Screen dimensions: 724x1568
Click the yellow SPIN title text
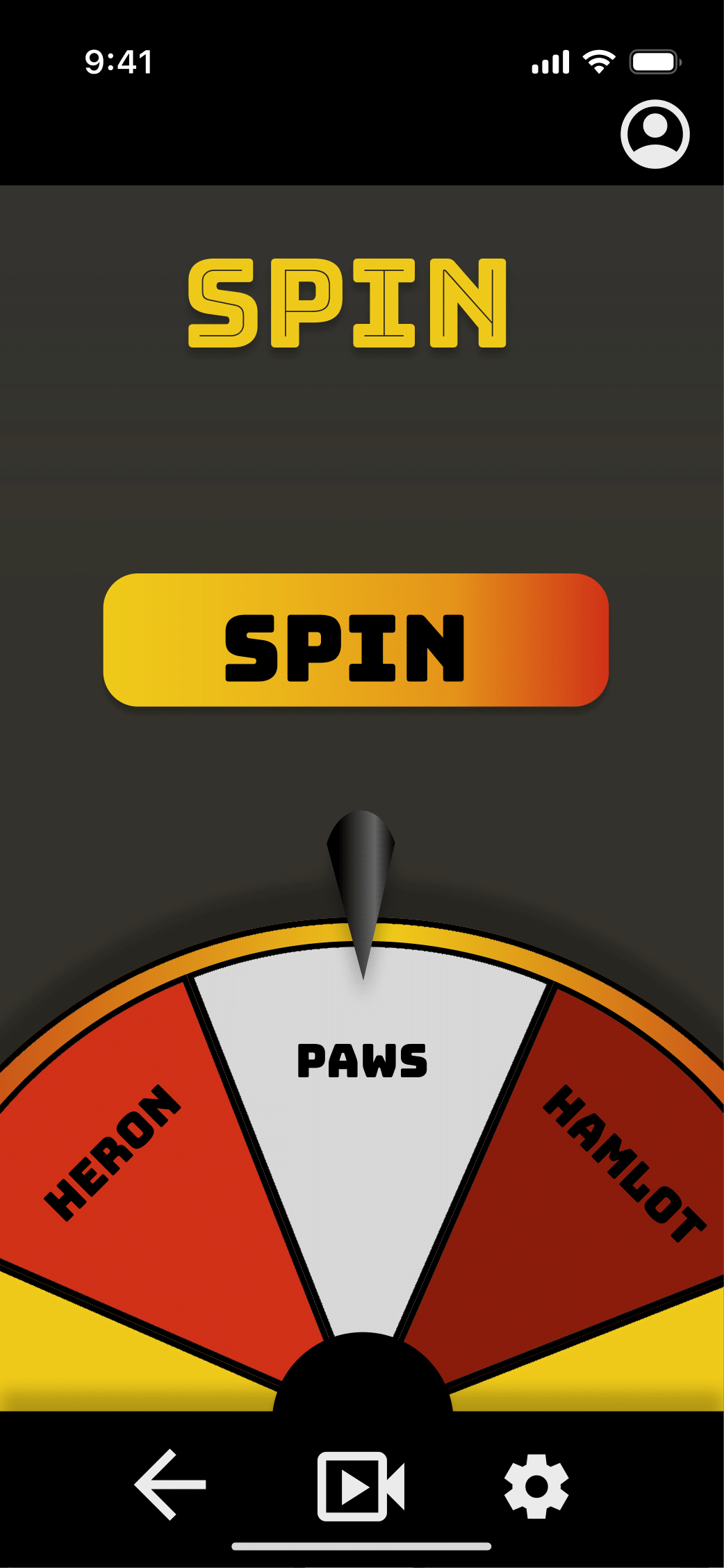coord(347,304)
